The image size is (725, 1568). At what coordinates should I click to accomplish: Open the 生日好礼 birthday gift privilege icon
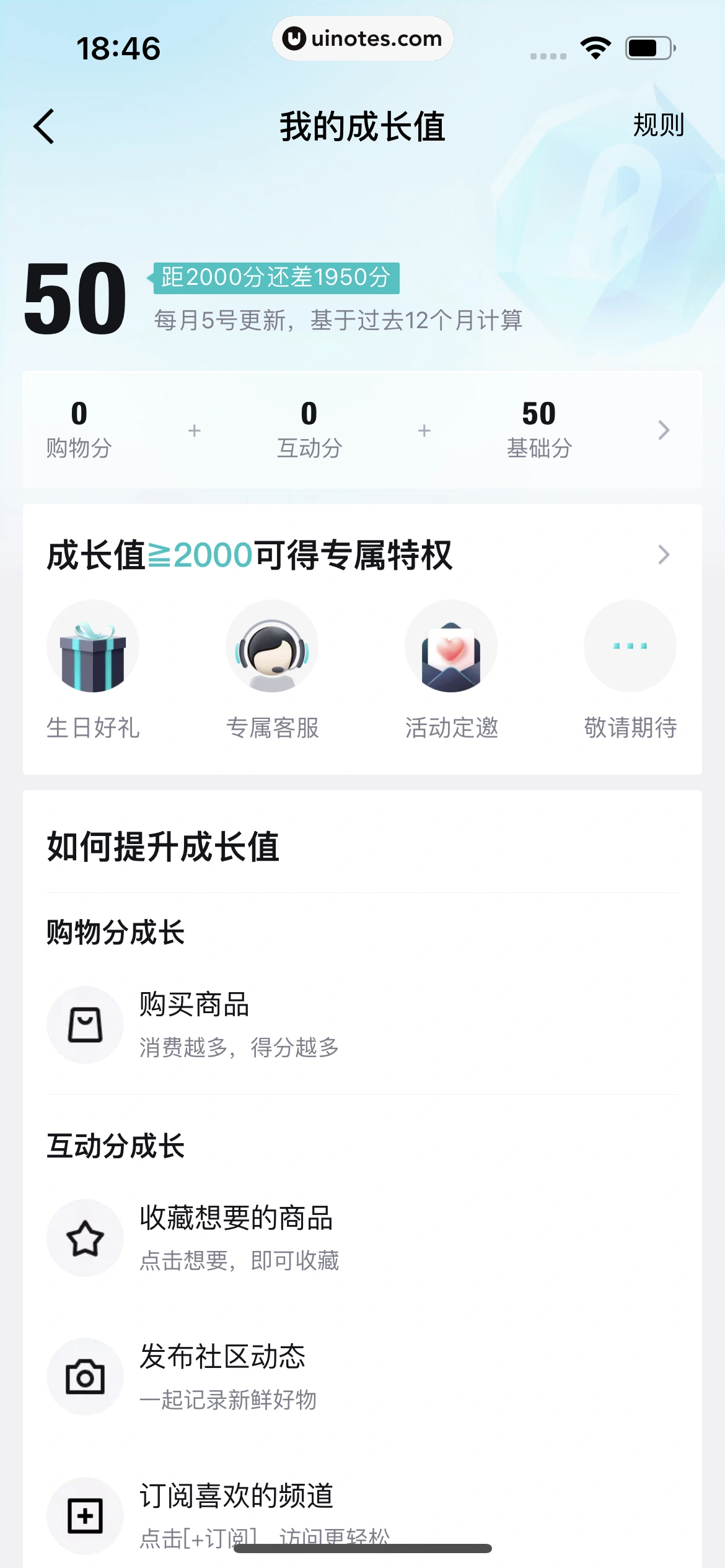tap(92, 646)
